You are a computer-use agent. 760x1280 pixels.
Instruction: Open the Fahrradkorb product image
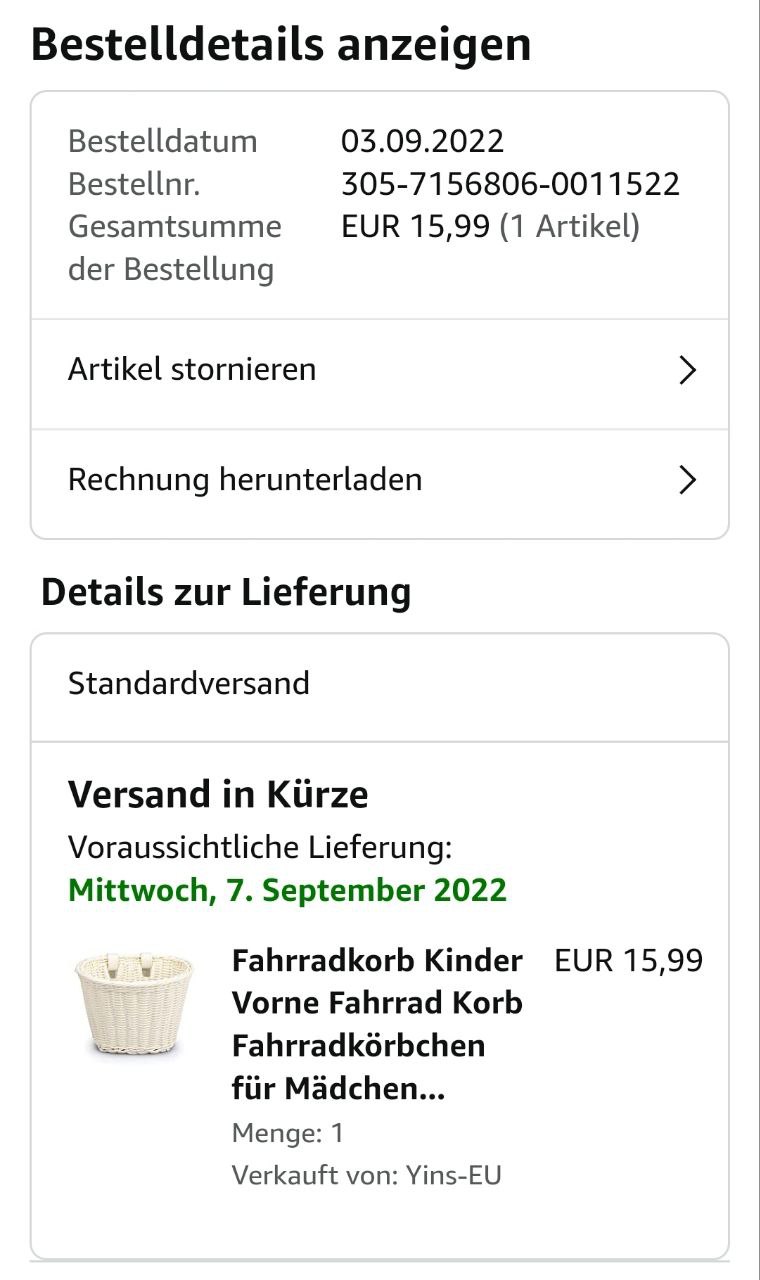pyautogui.click(x=133, y=1003)
